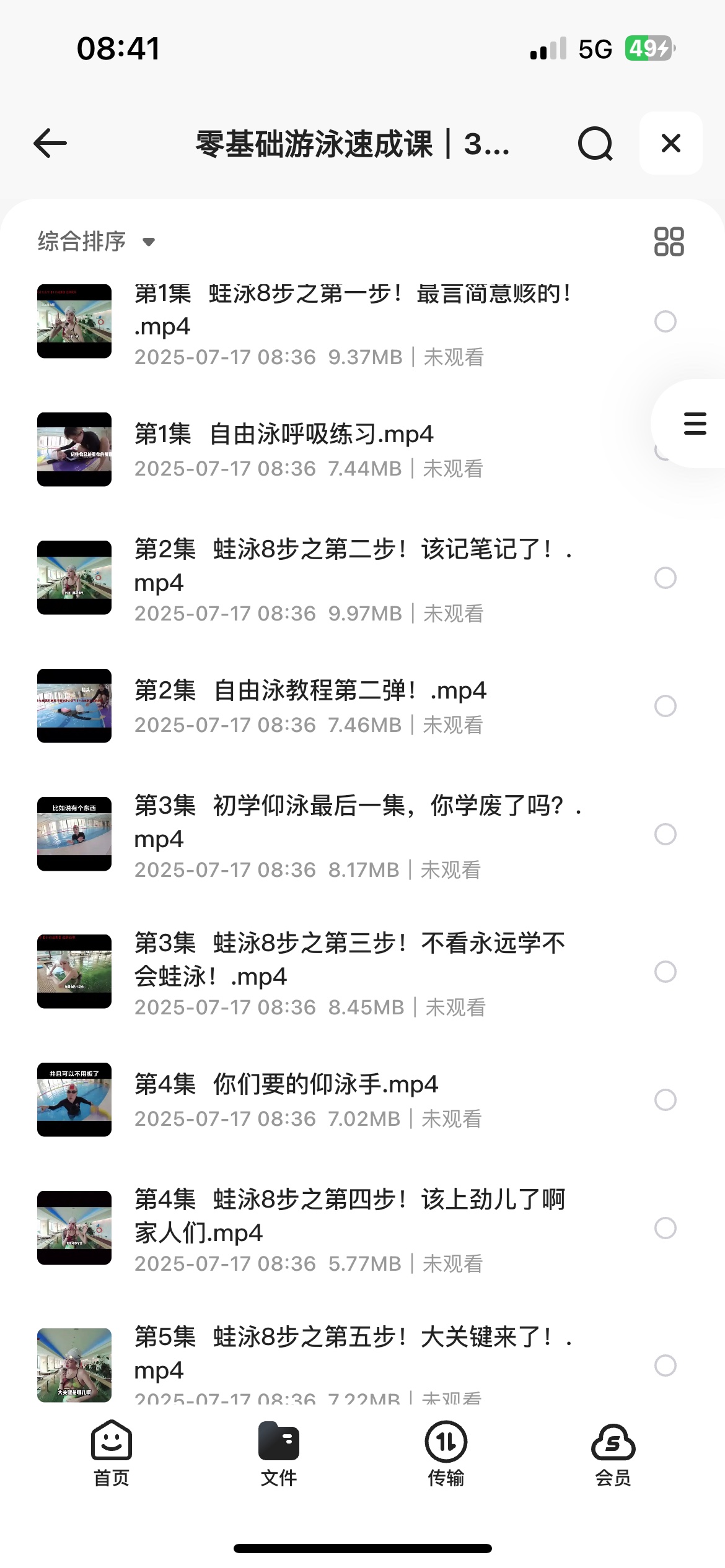Switch to the 首页 tab
725x1568 pixels.
[x=110, y=1443]
